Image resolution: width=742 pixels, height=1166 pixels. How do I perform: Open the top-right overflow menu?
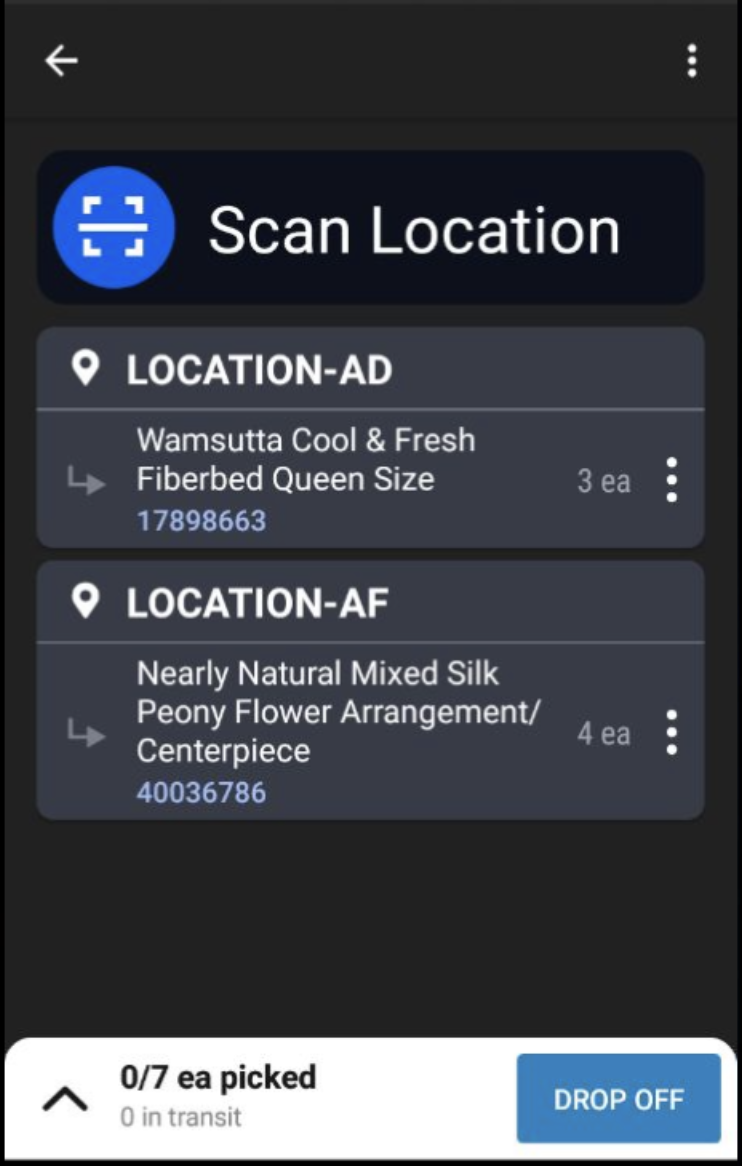(691, 61)
